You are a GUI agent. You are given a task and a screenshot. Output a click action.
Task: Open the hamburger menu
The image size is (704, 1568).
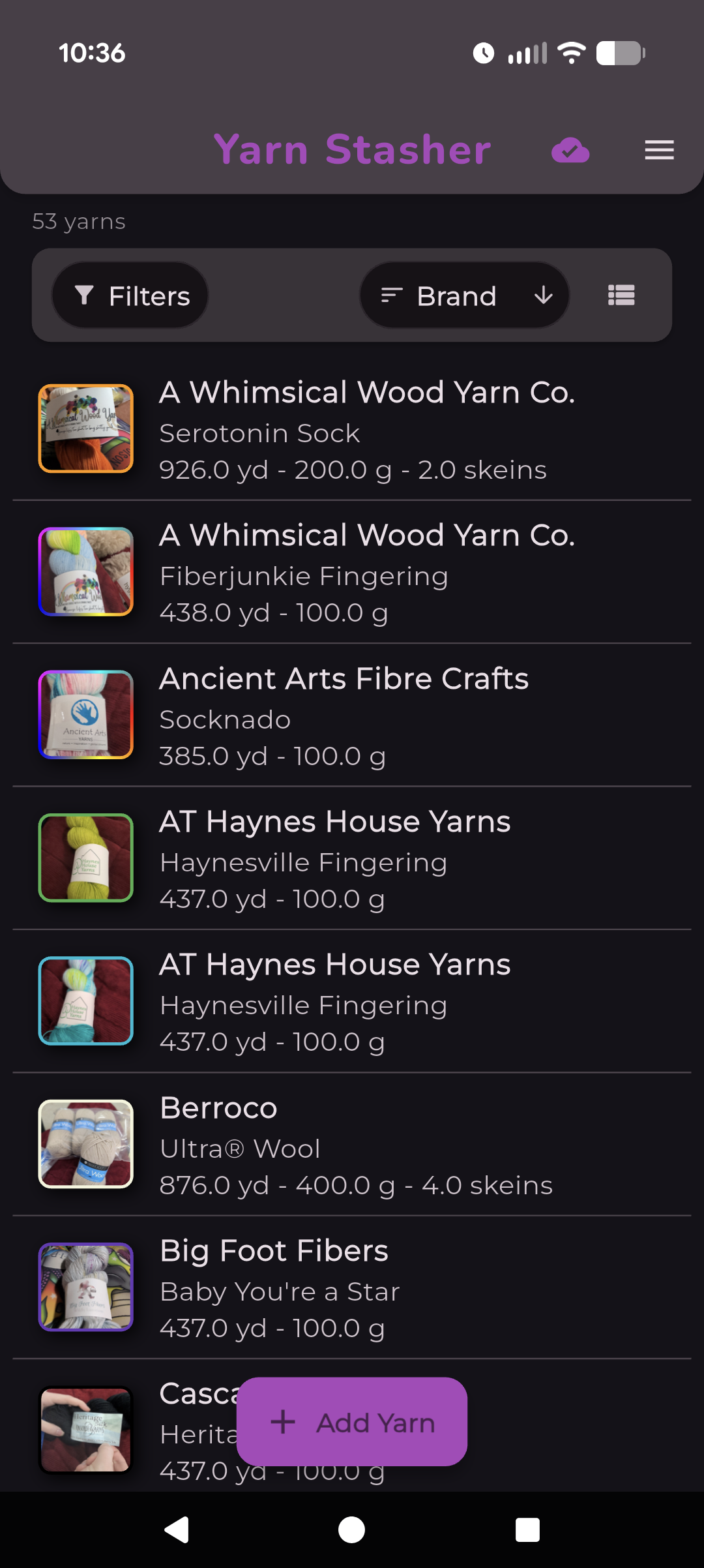(x=659, y=150)
